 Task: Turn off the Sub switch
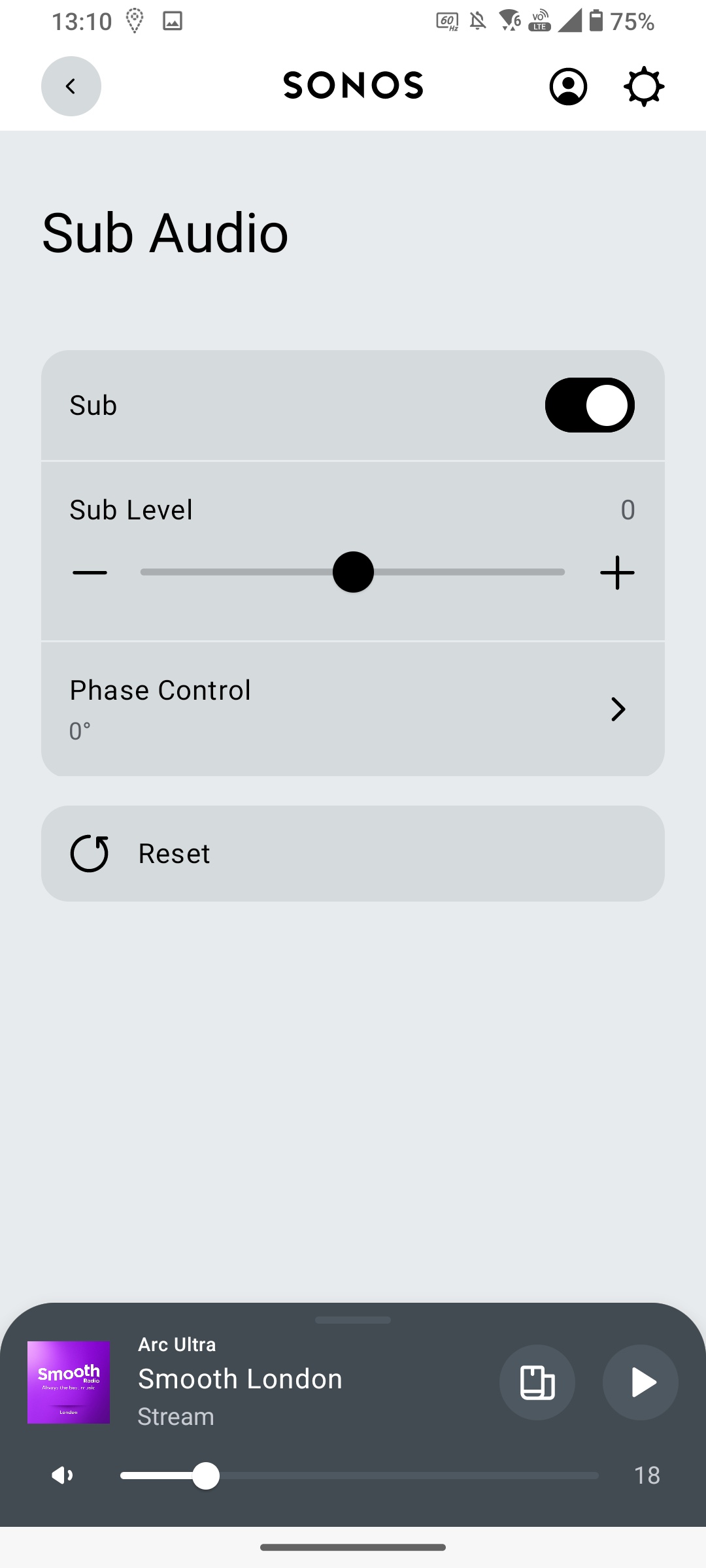point(590,405)
